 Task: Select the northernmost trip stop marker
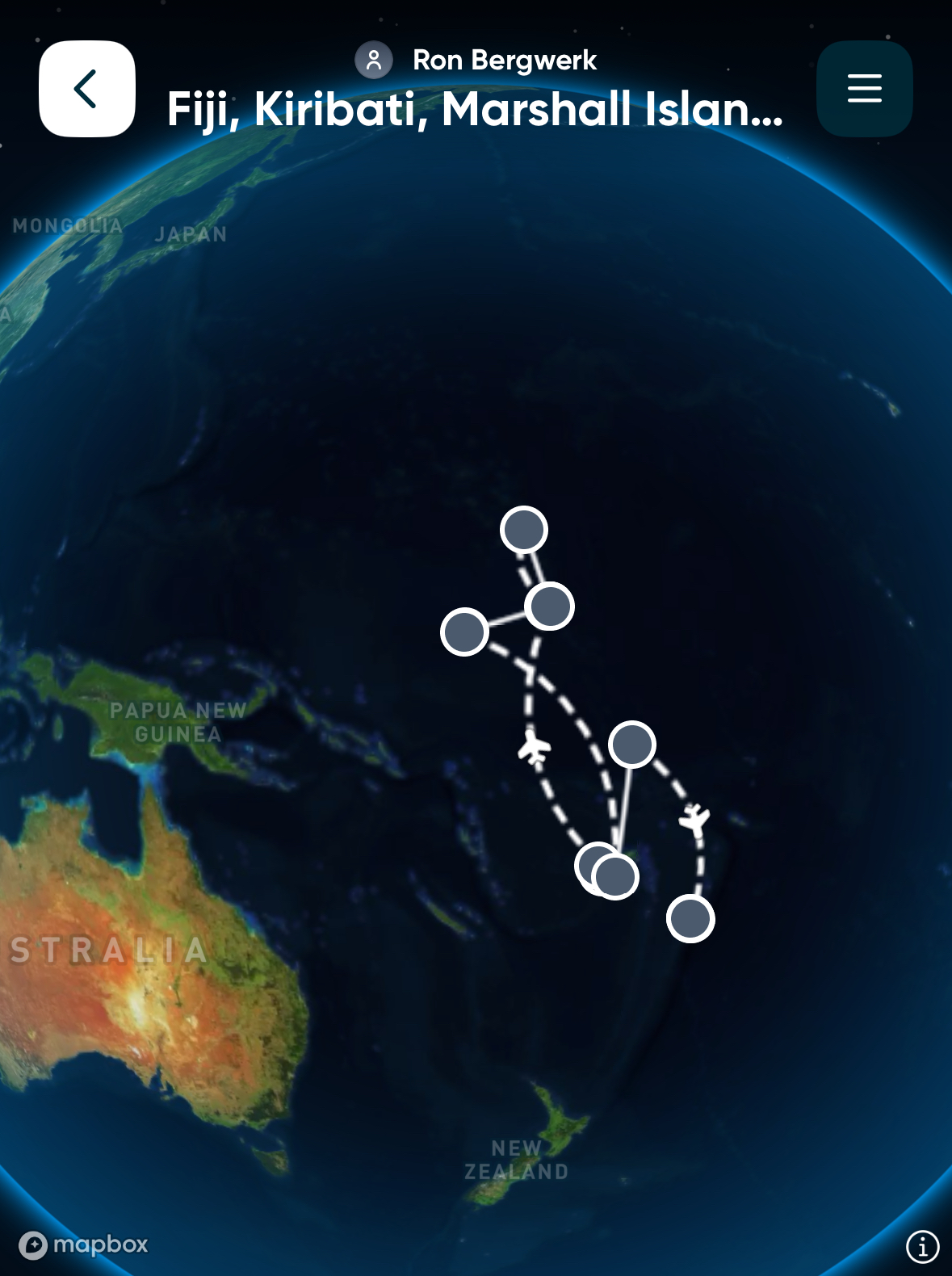[524, 531]
